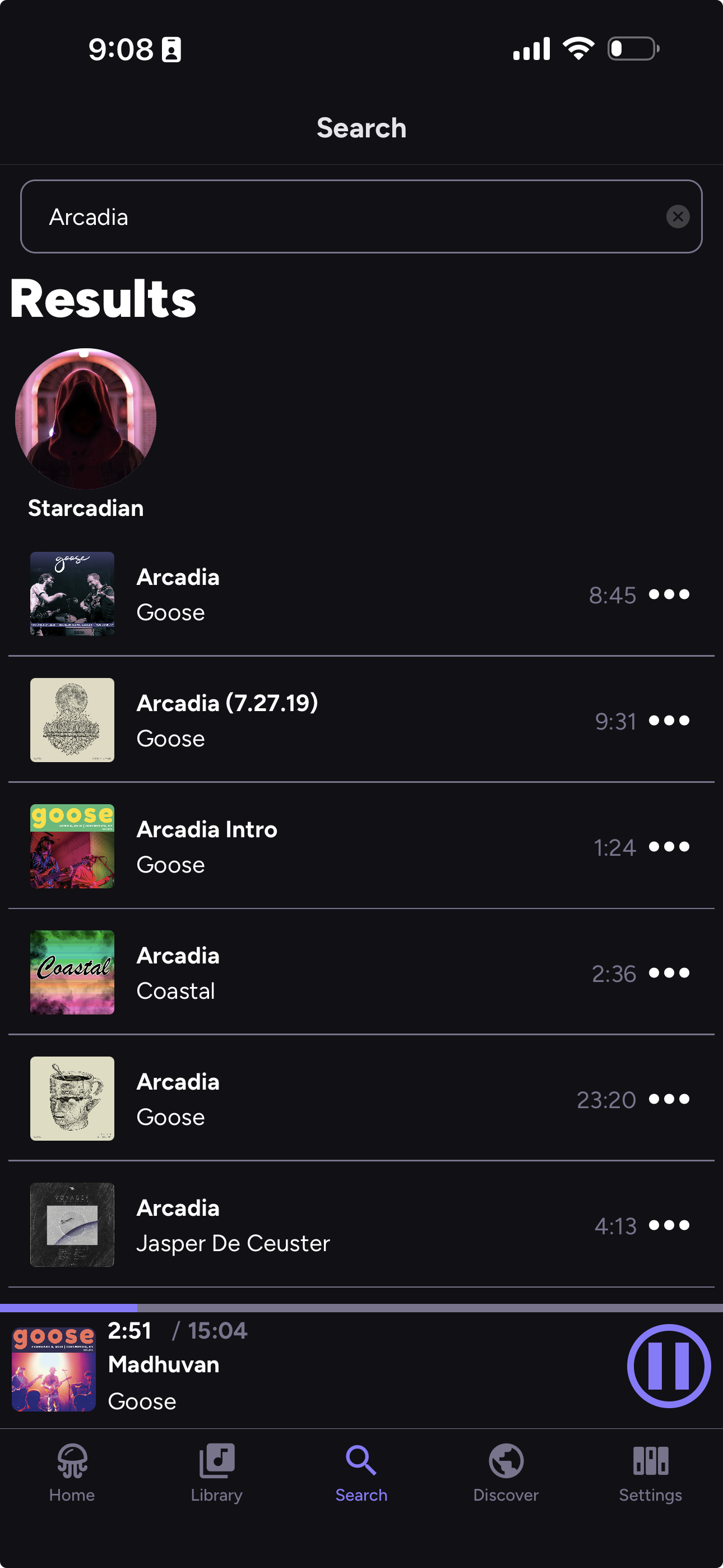Pause the currently playing Madhuvan
This screenshot has height=1568, width=723.
tap(668, 1366)
